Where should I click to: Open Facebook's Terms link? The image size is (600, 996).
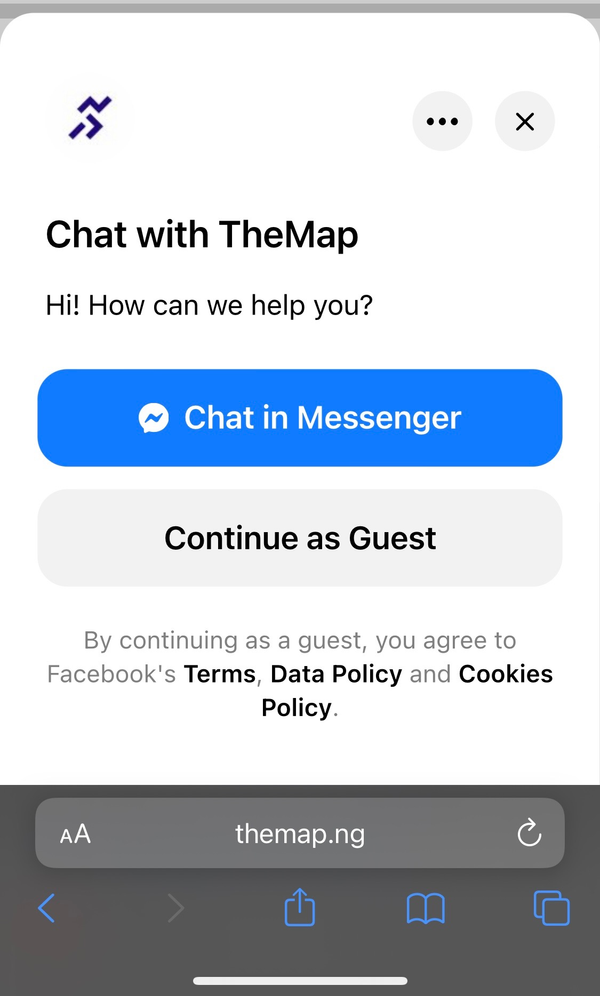[x=220, y=674]
